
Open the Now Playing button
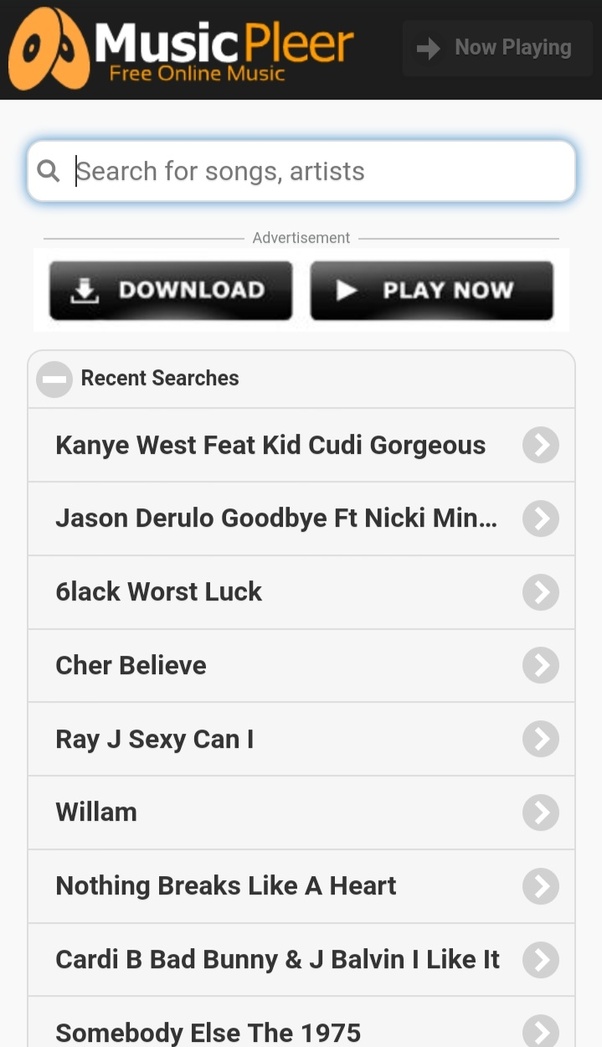point(495,48)
